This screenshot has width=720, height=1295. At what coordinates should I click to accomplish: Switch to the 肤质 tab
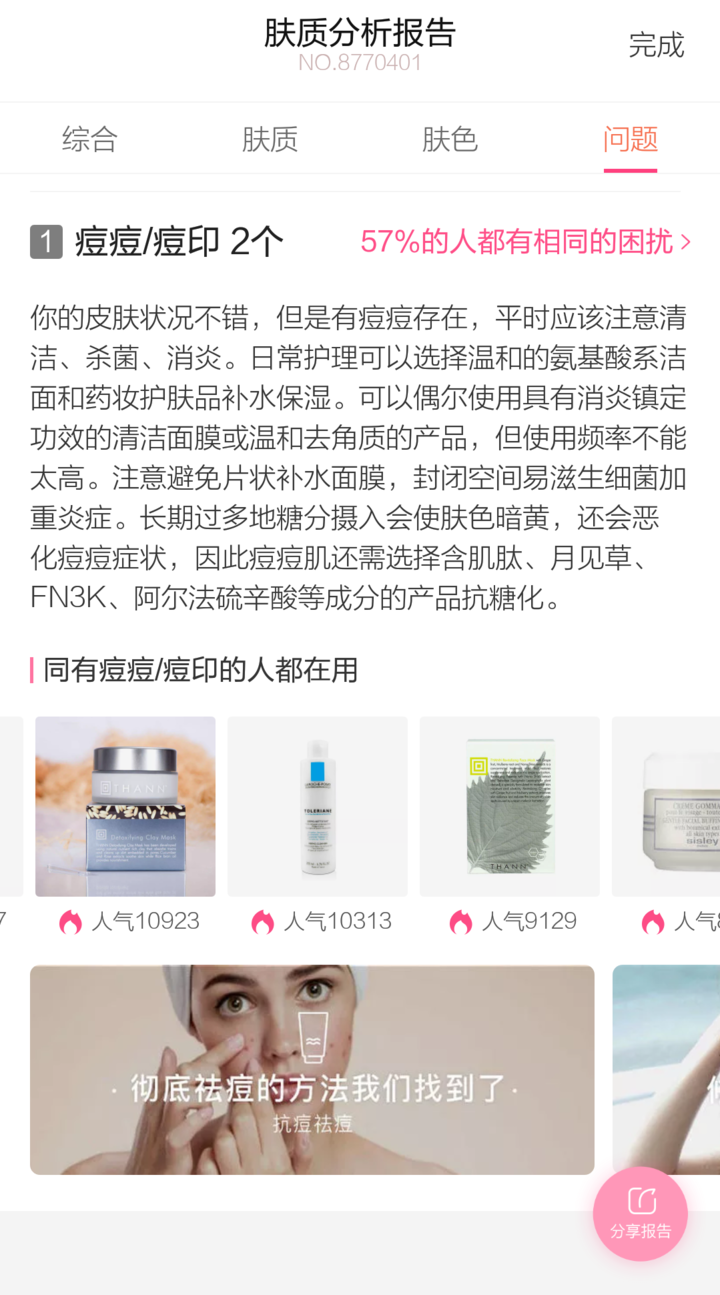click(x=270, y=139)
